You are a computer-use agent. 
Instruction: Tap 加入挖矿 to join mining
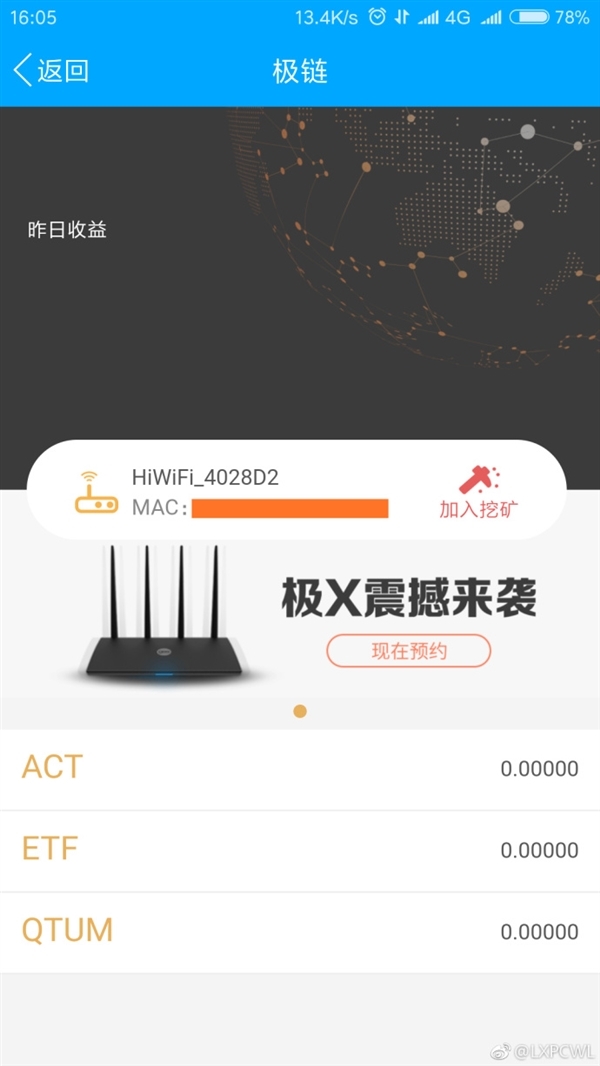click(x=479, y=491)
